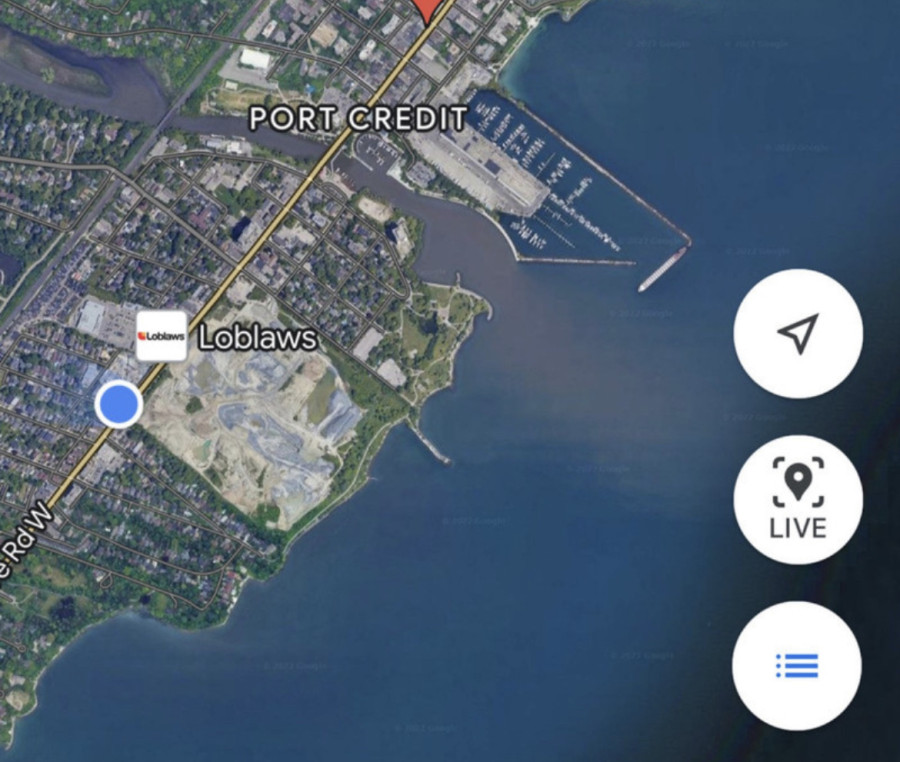
Task: Tap the location arrow button to recenter
Action: [797, 334]
